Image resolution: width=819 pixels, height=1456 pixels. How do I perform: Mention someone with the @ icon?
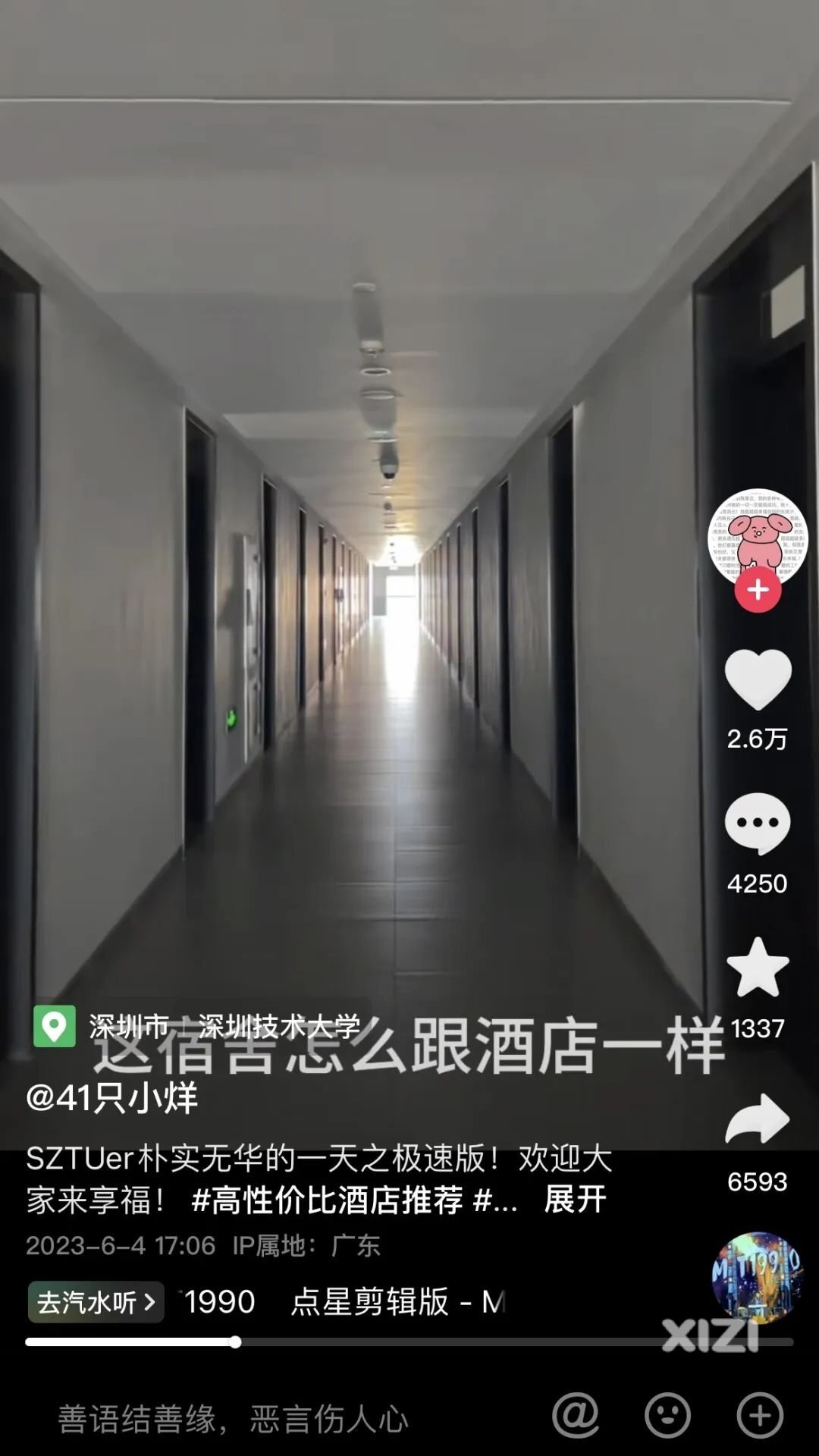click(576, 1415)
